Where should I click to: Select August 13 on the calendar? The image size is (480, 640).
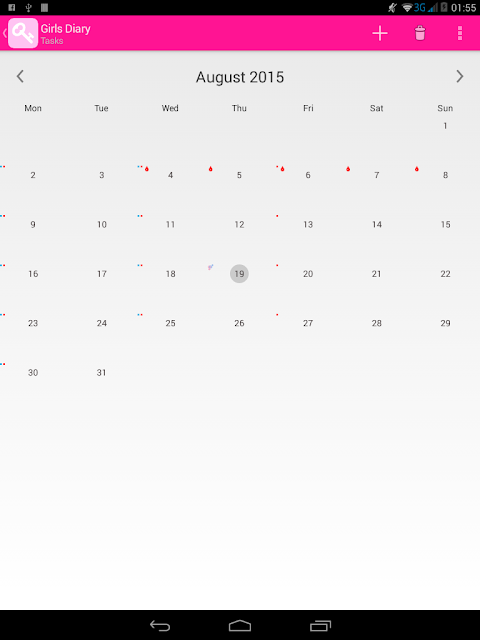[308, 224]
